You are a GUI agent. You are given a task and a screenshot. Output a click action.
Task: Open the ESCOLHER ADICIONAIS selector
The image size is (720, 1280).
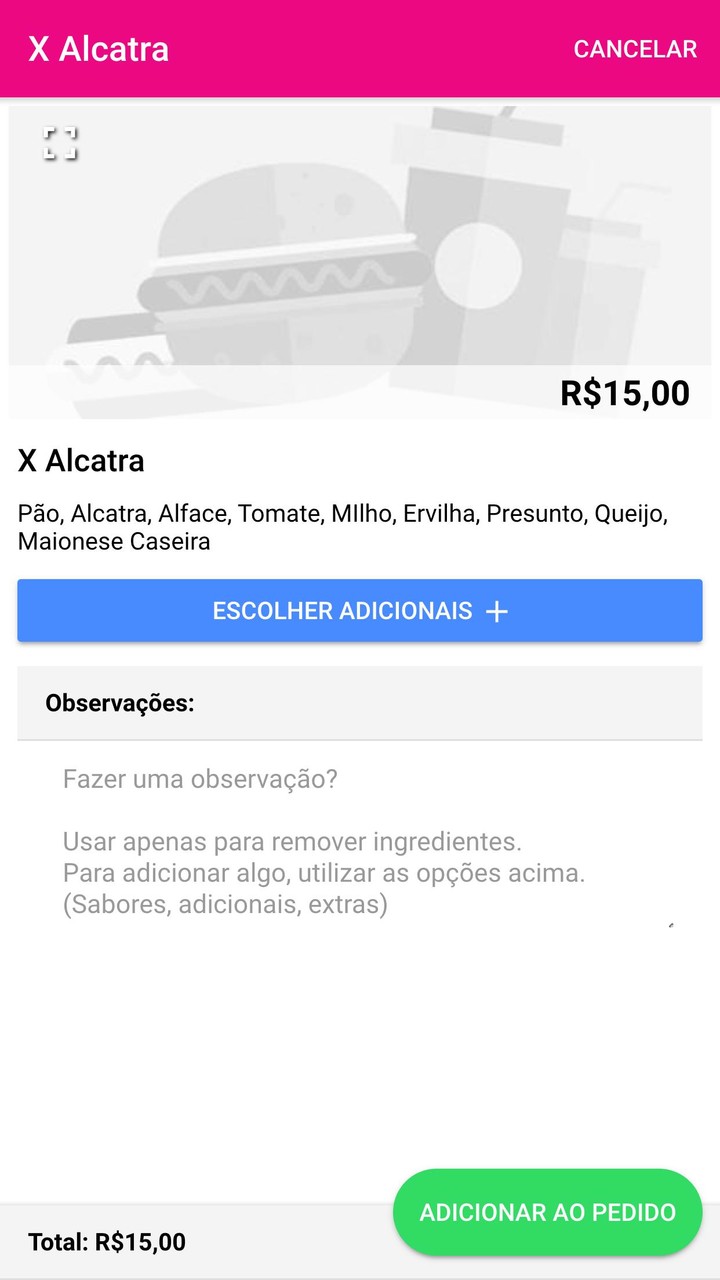tap(360, 610)
